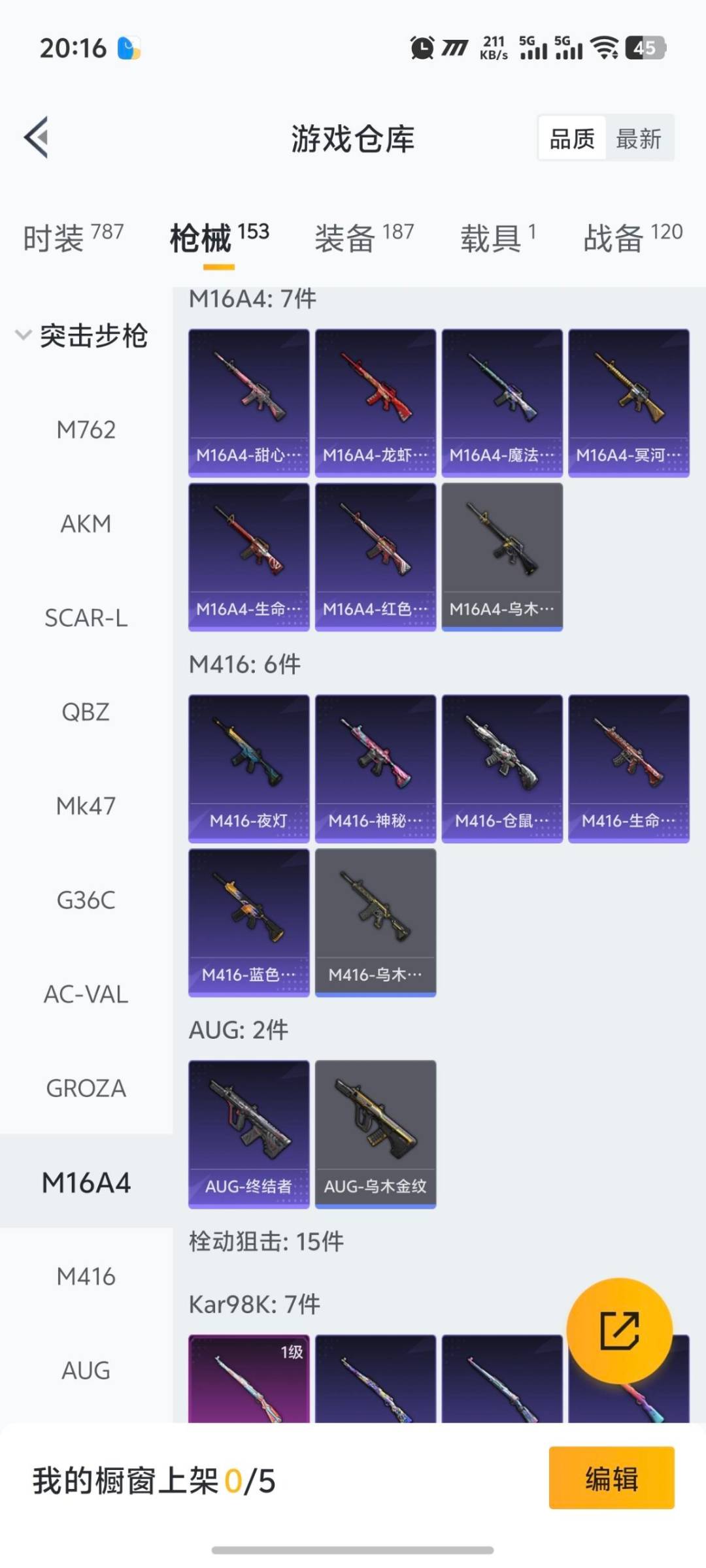The width and height of the screenshot is (706, 1568).
Task: Jump to GROZA skins
Action: 86,1088
